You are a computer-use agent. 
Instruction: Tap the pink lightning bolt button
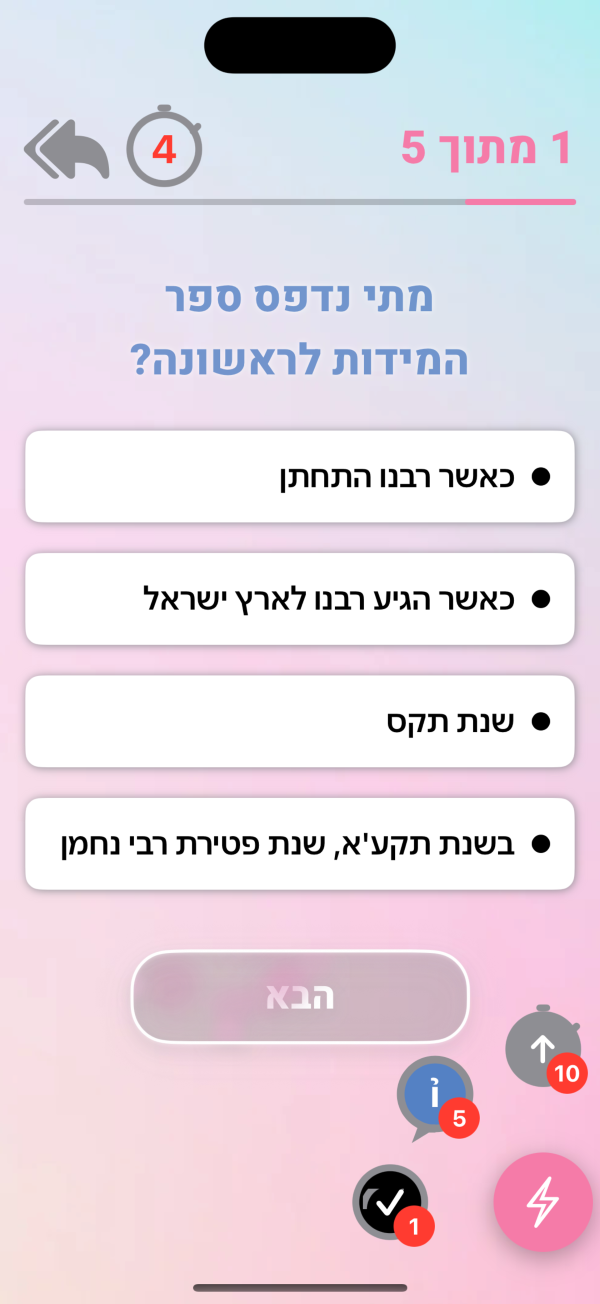pyautogui.click(x=543, y=1202)
